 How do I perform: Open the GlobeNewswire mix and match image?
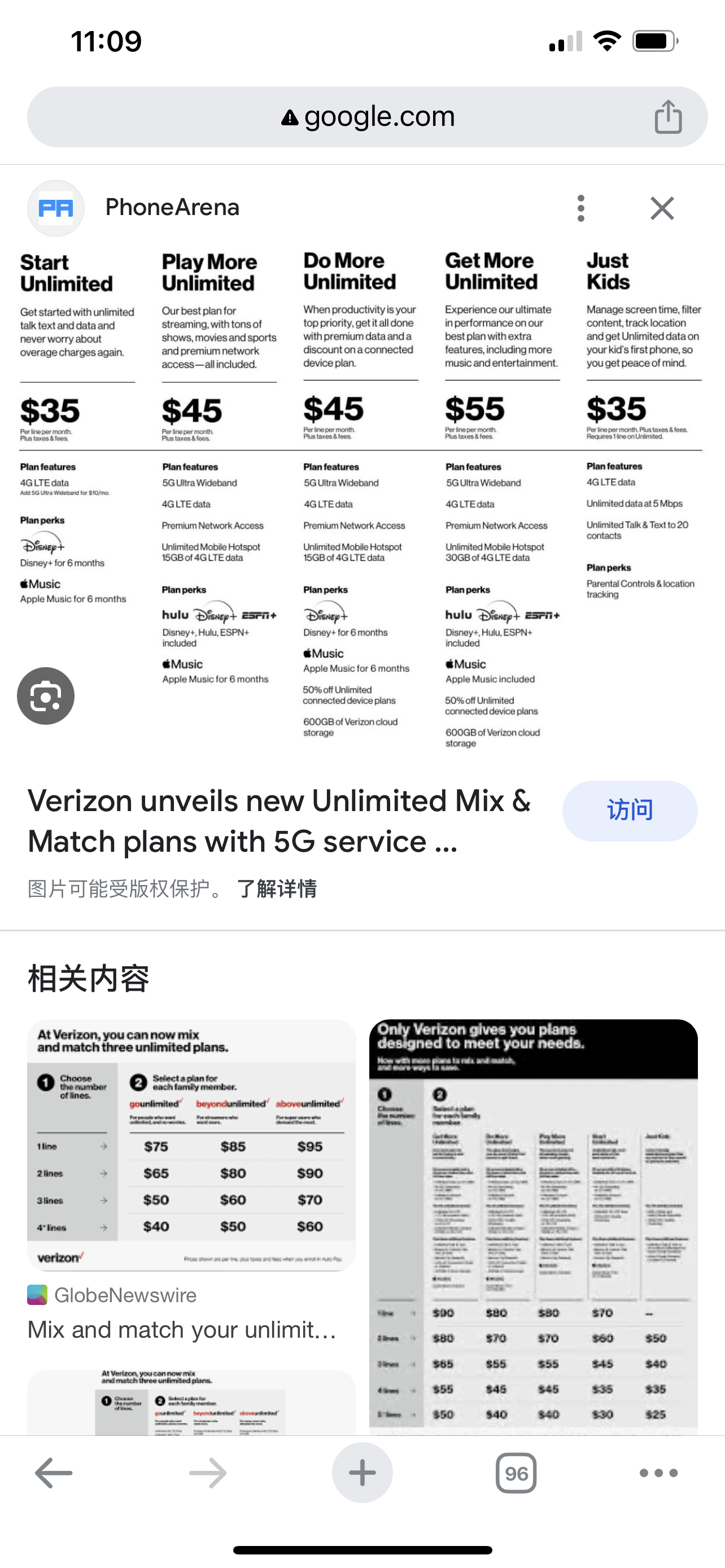[191, 1144]
